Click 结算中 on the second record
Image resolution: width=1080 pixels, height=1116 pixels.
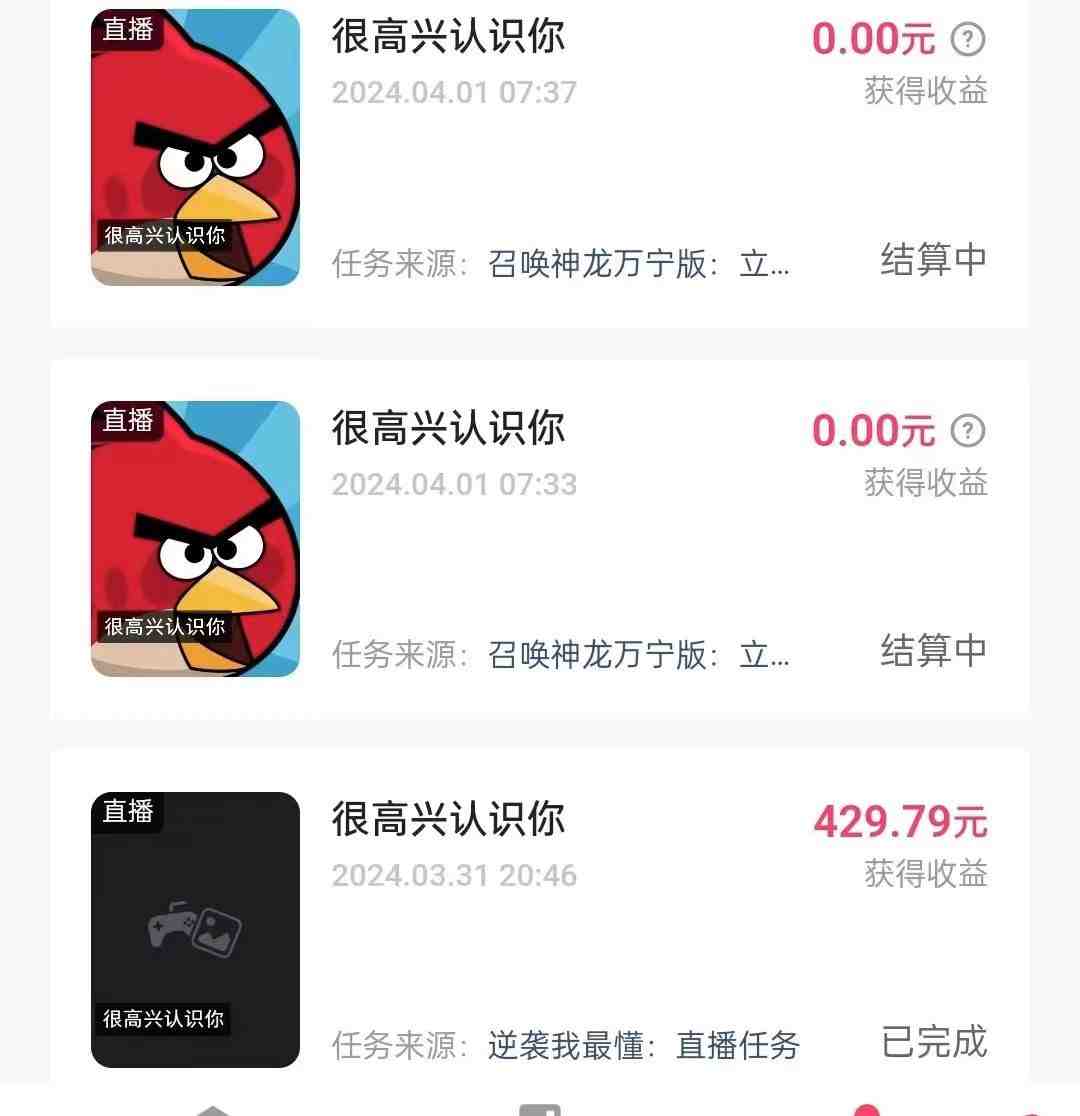(933, 650)
